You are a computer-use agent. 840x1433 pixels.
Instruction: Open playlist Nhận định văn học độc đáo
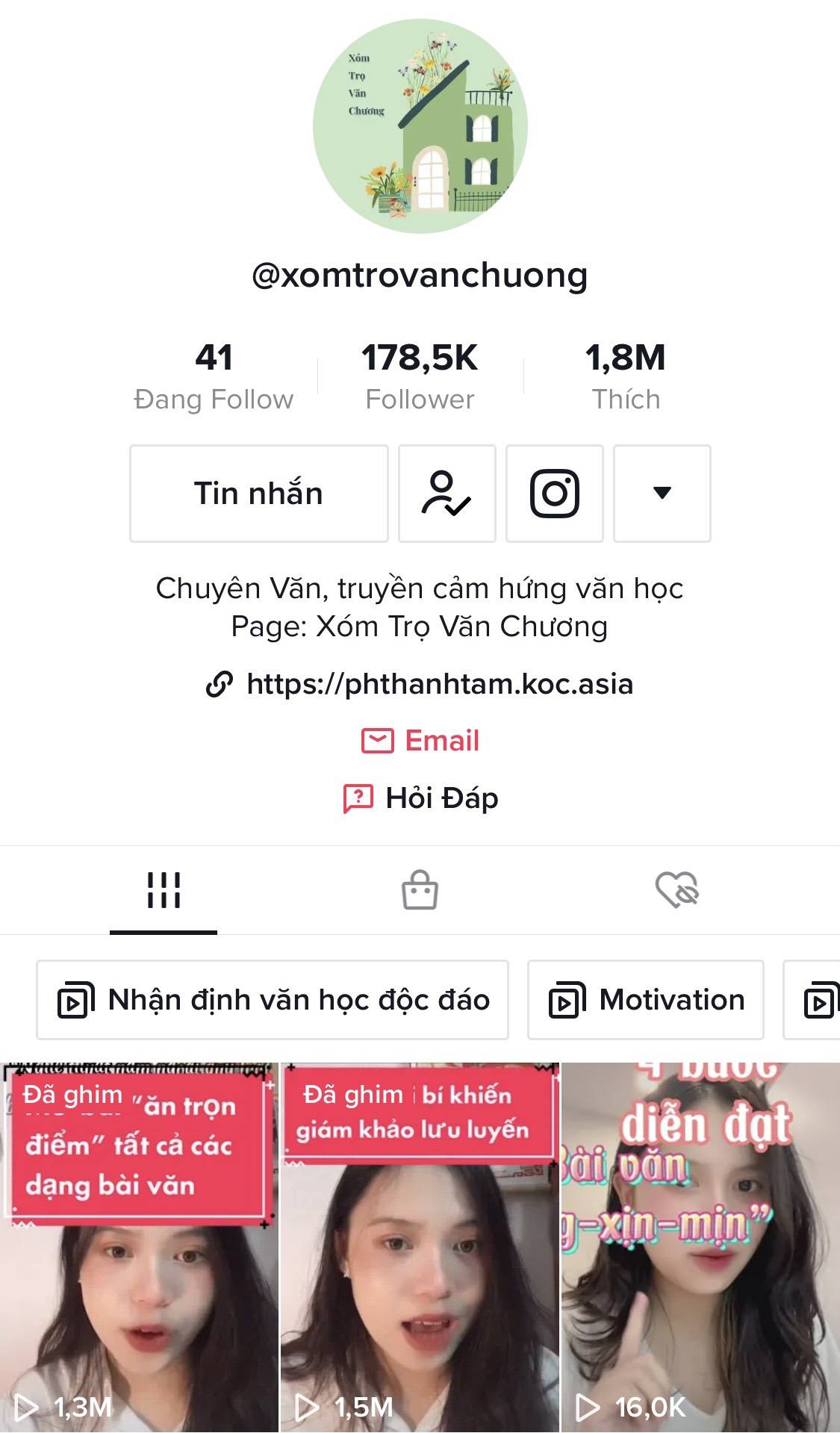(x=273, y=1000)
